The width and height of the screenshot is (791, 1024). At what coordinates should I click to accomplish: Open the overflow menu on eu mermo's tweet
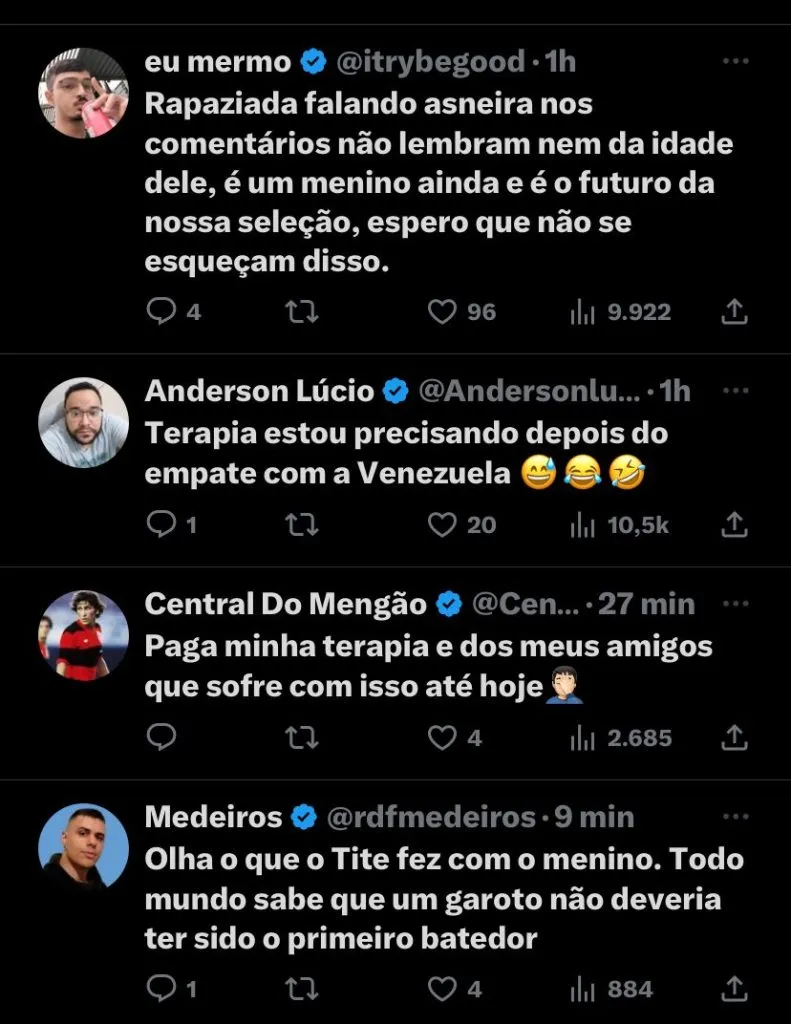[735, 62]
